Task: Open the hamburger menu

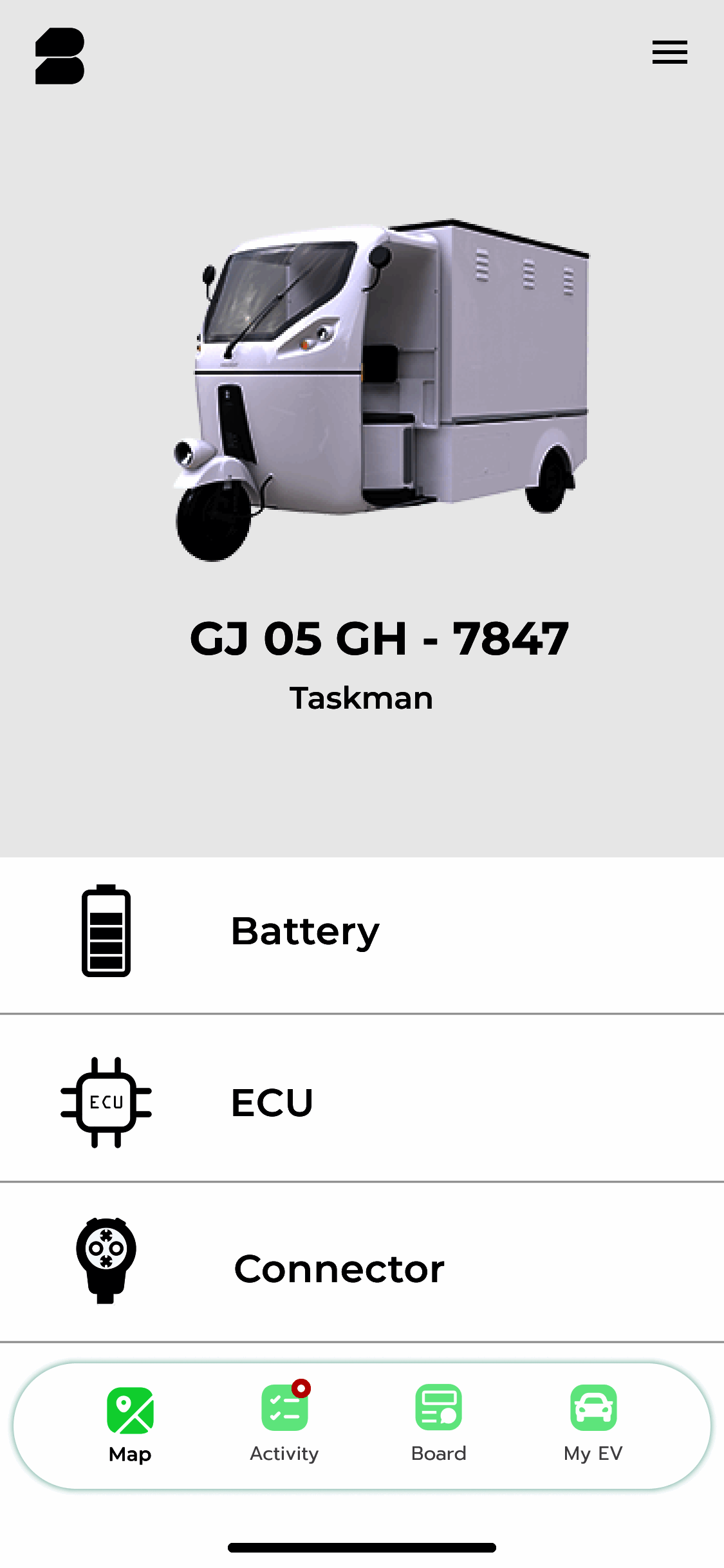Action: (x=669, y=52)
